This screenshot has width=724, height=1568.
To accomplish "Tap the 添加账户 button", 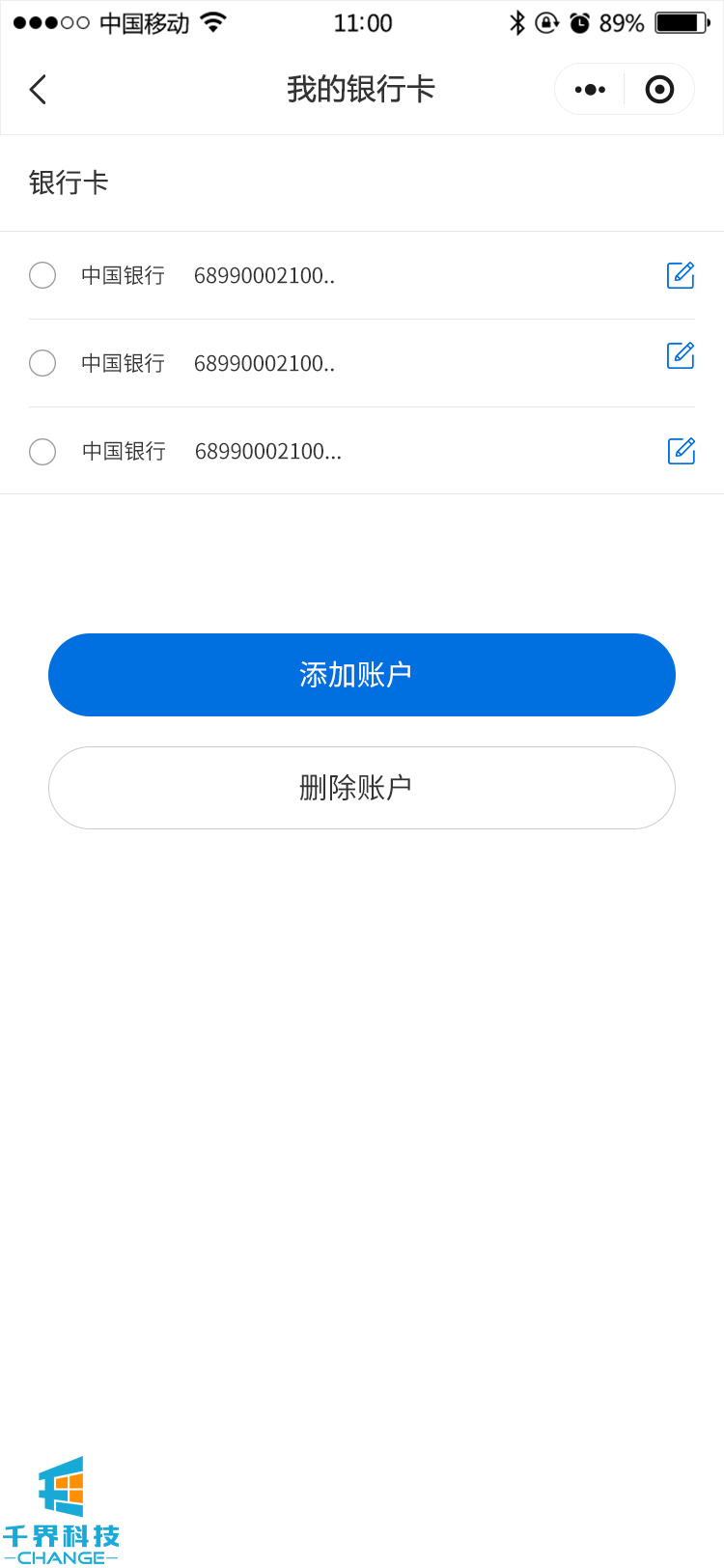I will [x=362, y=675].
